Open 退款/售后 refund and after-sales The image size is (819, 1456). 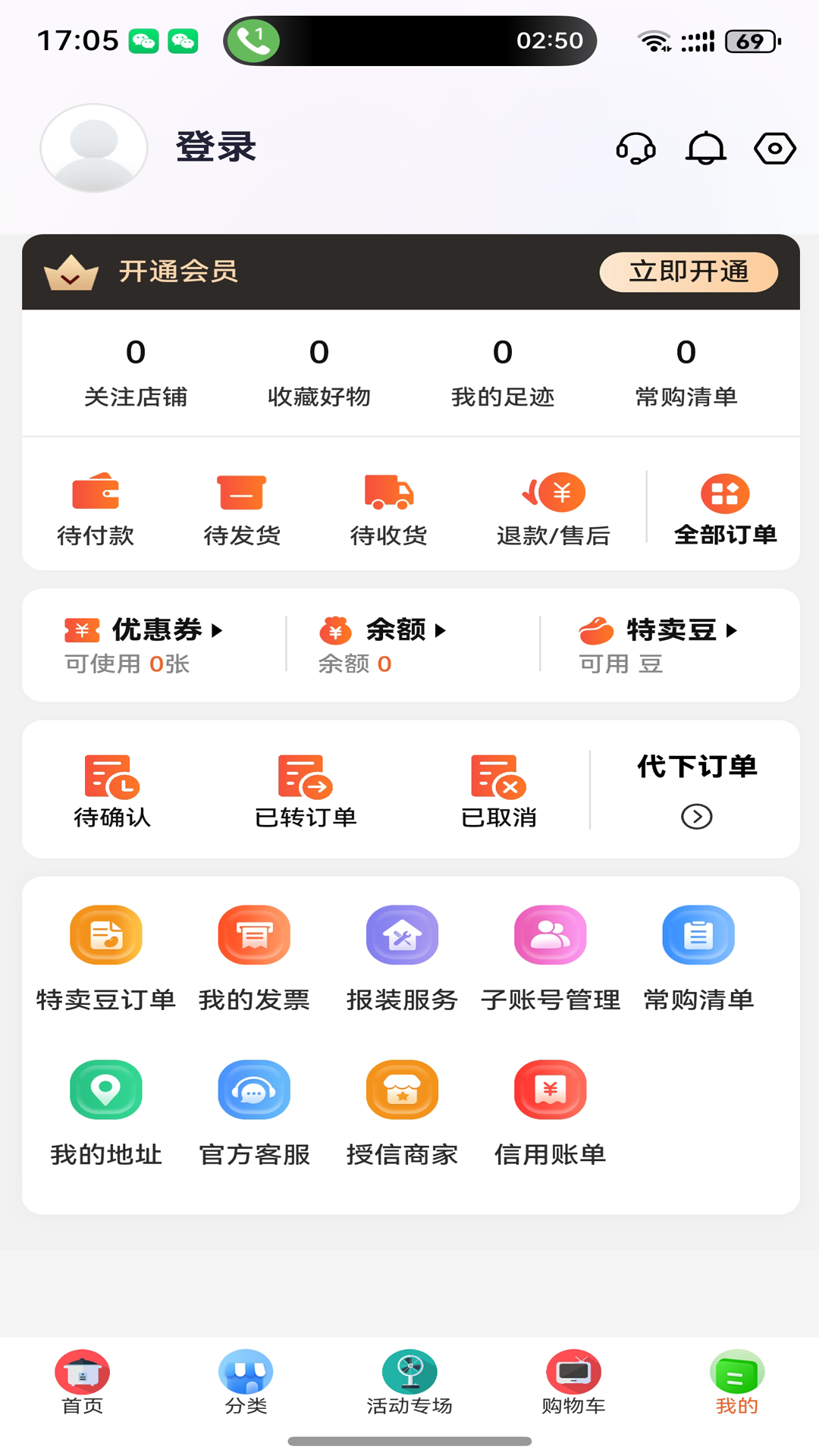pyautogui.click(x=553, y=508)
